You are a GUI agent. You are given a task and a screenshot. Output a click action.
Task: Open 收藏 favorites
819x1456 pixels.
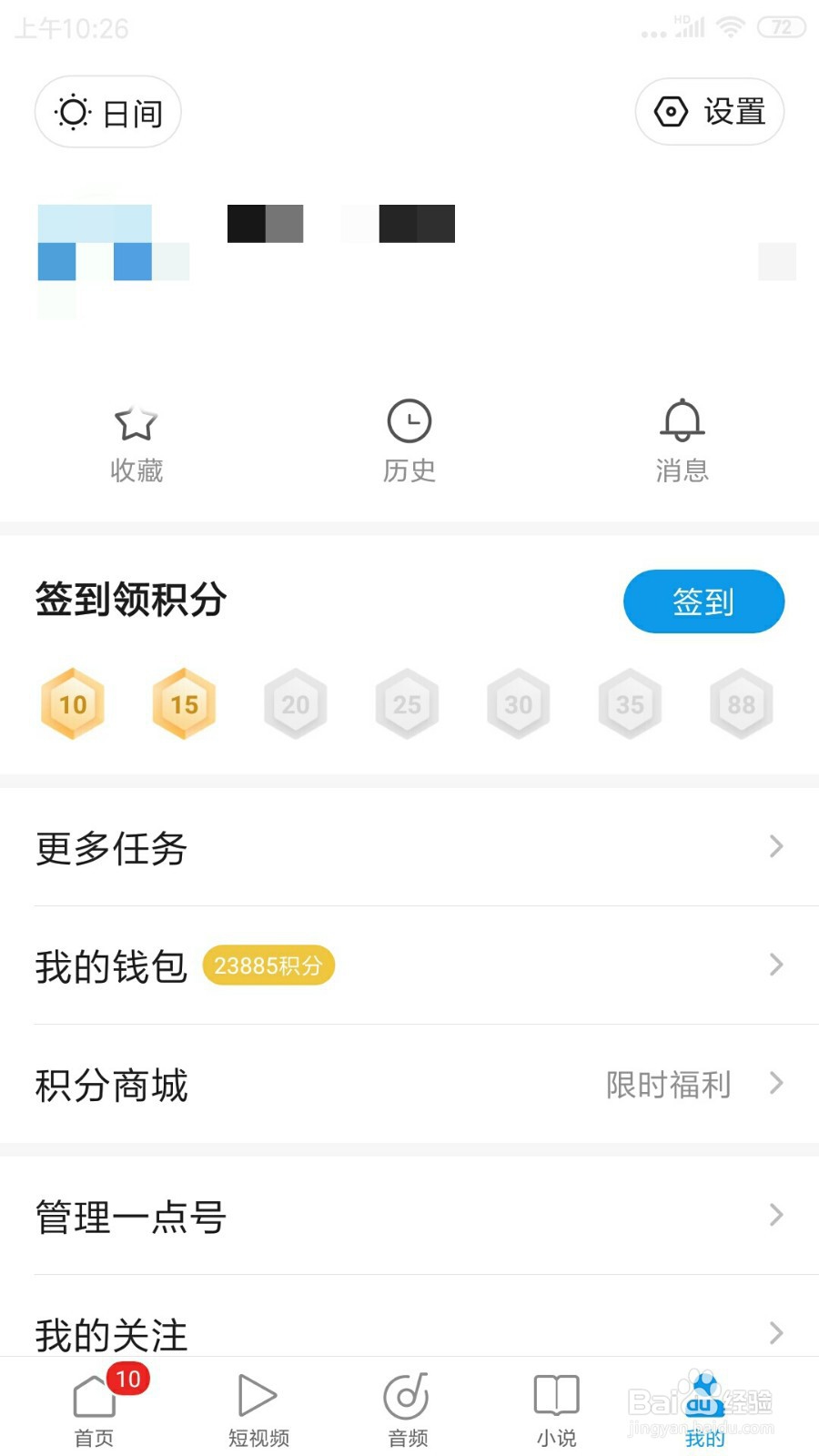pyautogui.click(x=136, y=443)
